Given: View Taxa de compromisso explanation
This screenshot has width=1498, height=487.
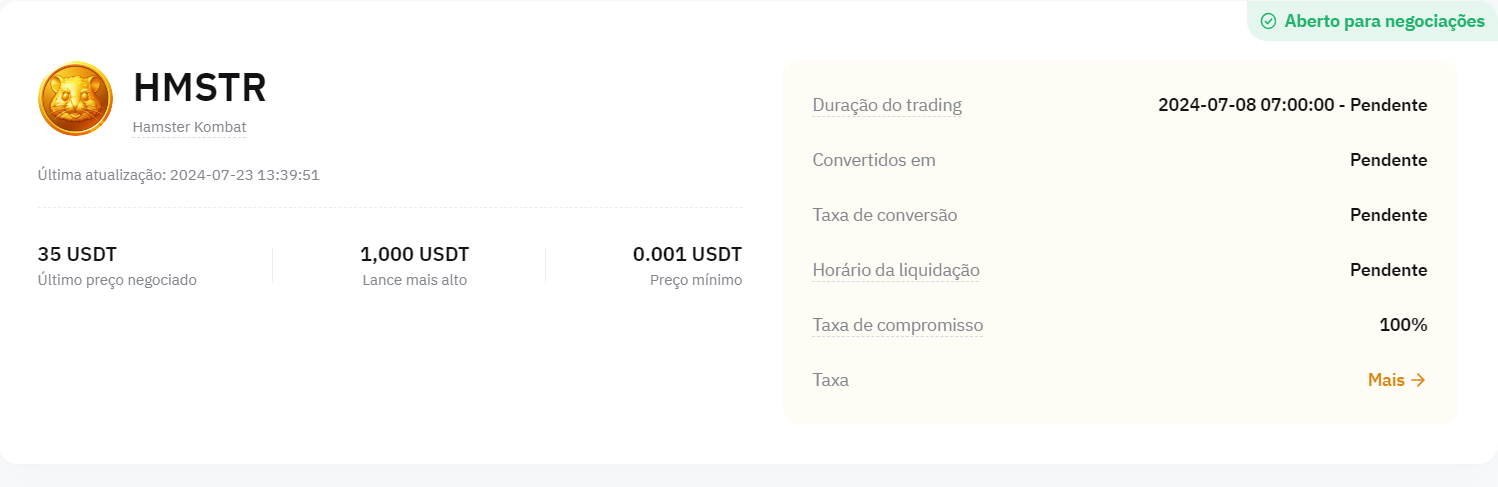Looking at the screenshot, I should coord(897,325).
